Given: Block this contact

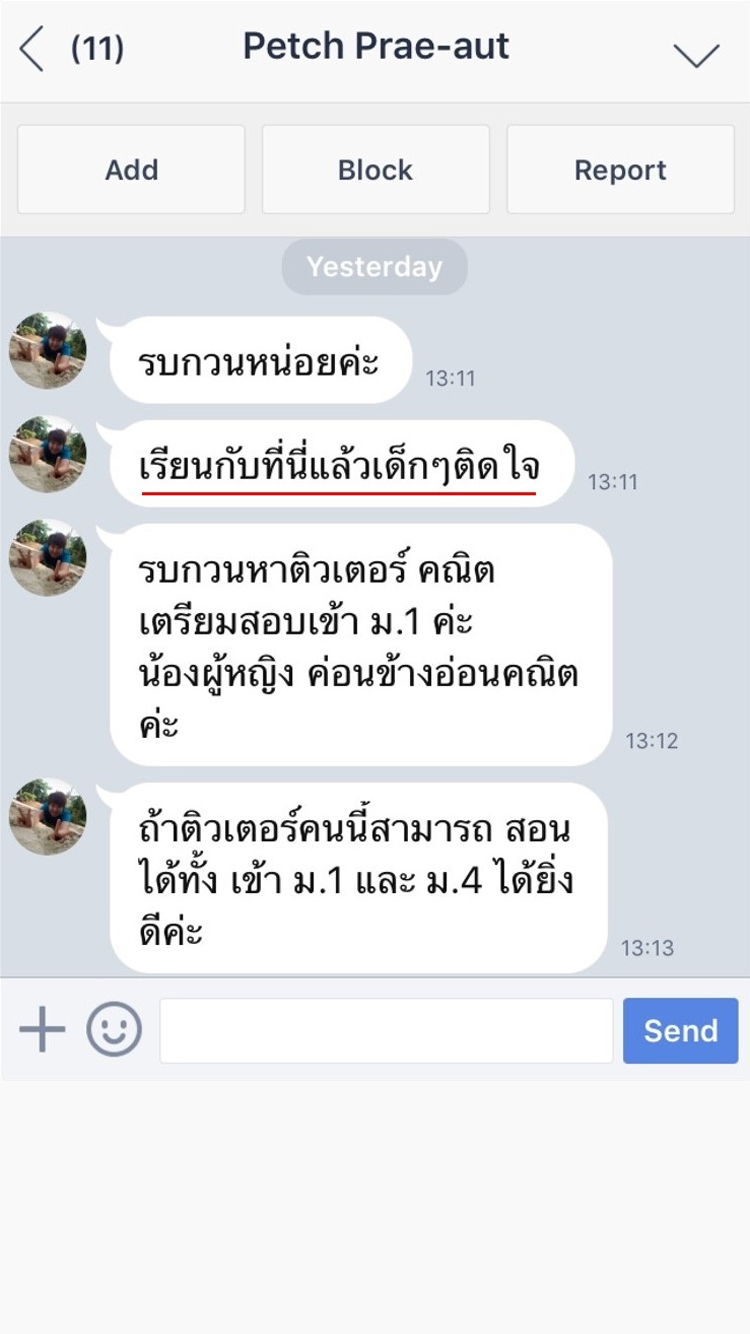Looking at the screenshot, I should (375, 169).
